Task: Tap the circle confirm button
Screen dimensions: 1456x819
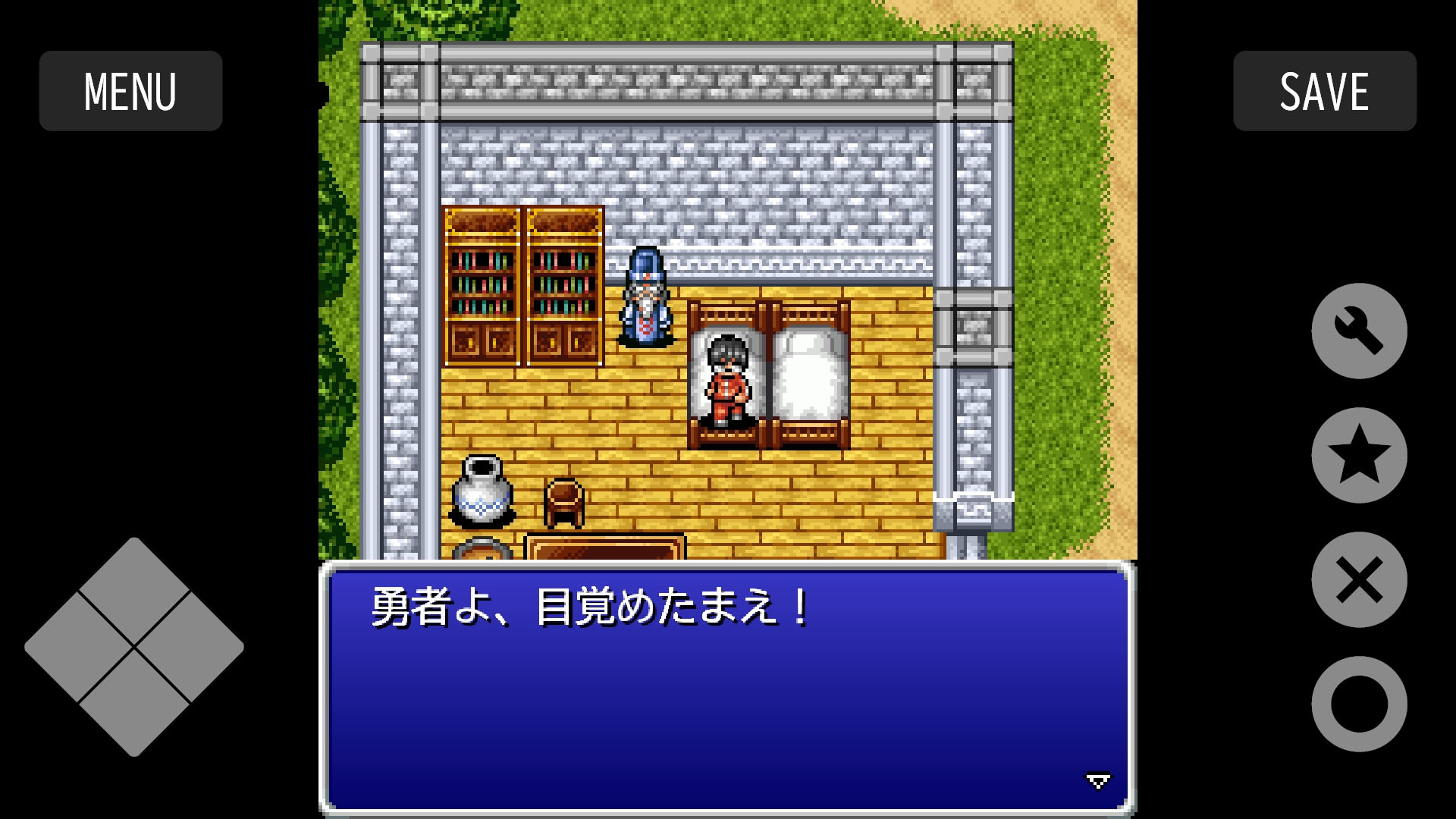Action: click(1359, 704)
